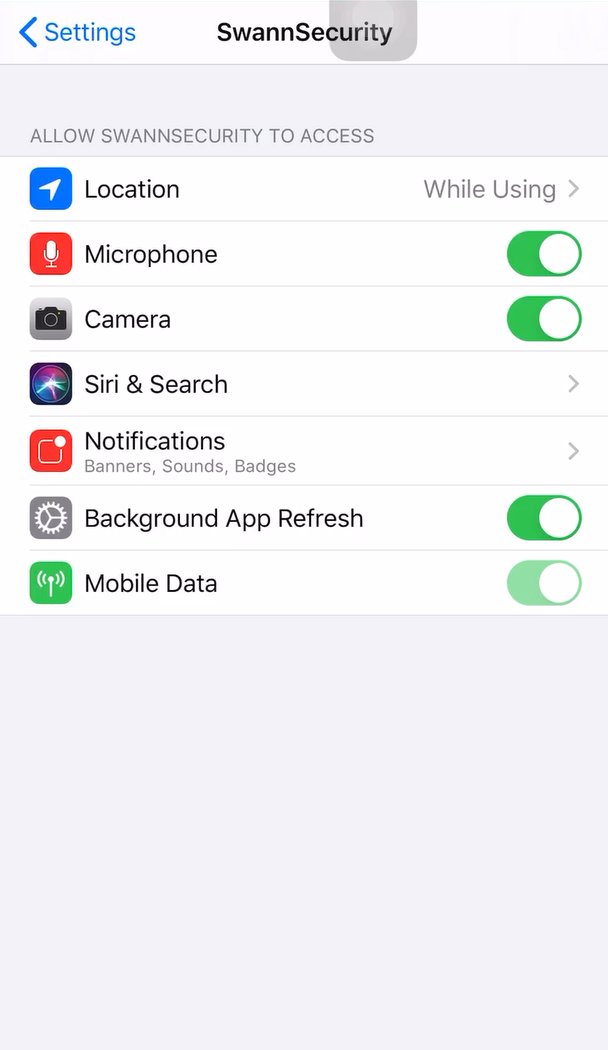
Task: Go back to Settings
Action: (76, 32)
